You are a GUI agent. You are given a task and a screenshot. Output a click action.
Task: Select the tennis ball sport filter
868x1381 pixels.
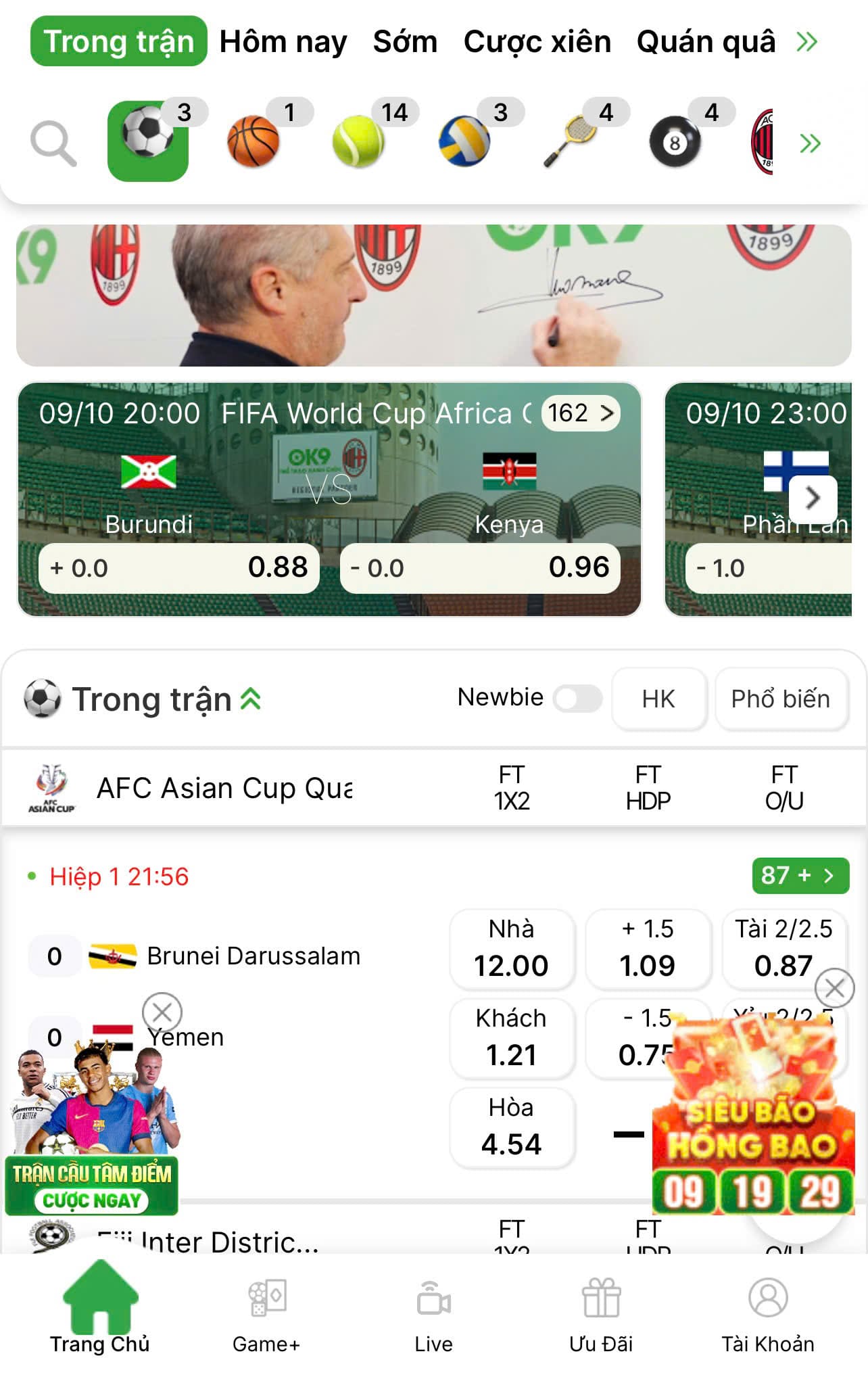click(x=359, y=141)
